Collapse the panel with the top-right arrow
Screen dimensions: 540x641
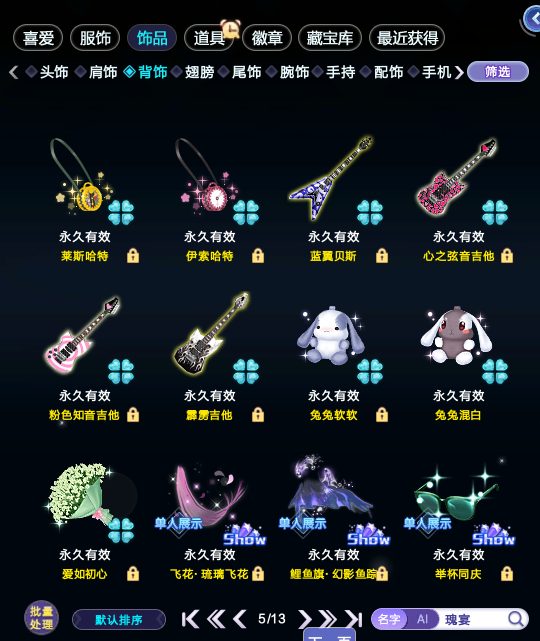(533, 19)
